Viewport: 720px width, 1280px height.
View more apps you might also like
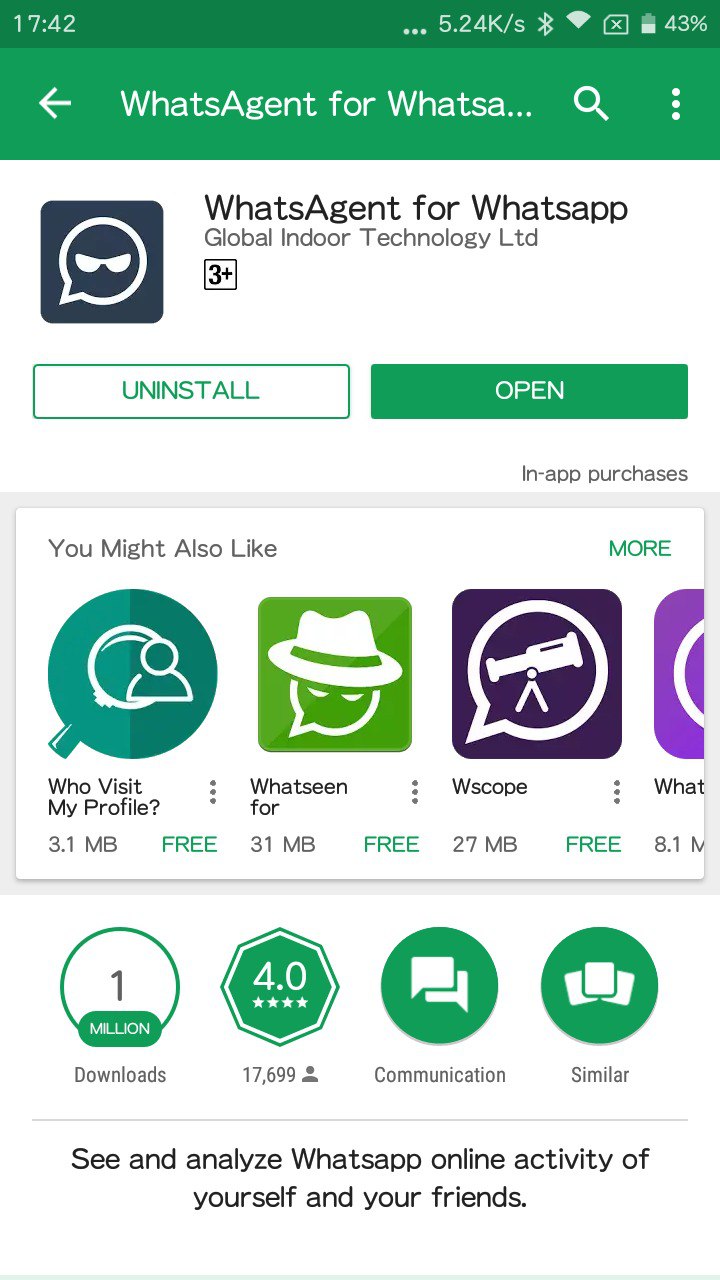(x=640, y=548)
